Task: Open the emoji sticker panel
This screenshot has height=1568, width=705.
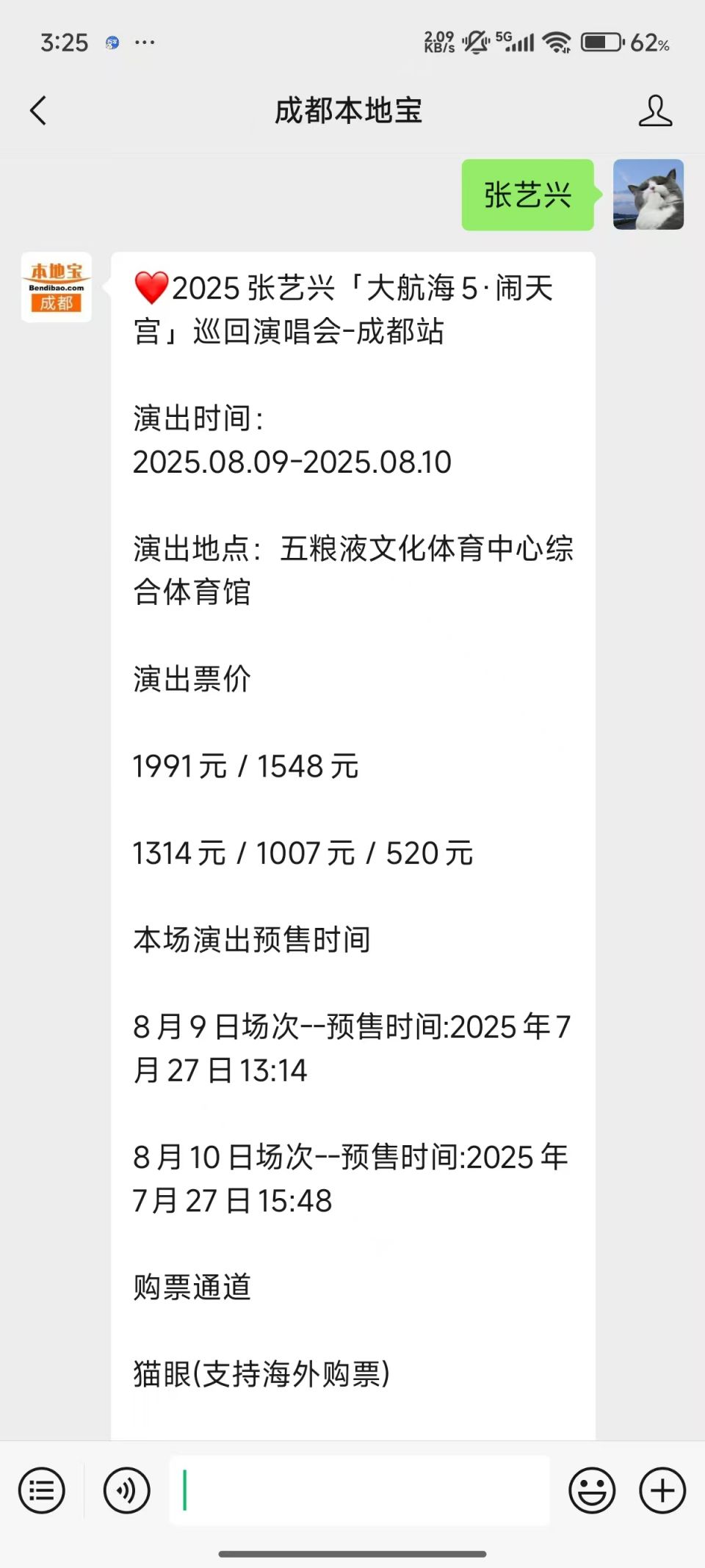Action: 592,1490
